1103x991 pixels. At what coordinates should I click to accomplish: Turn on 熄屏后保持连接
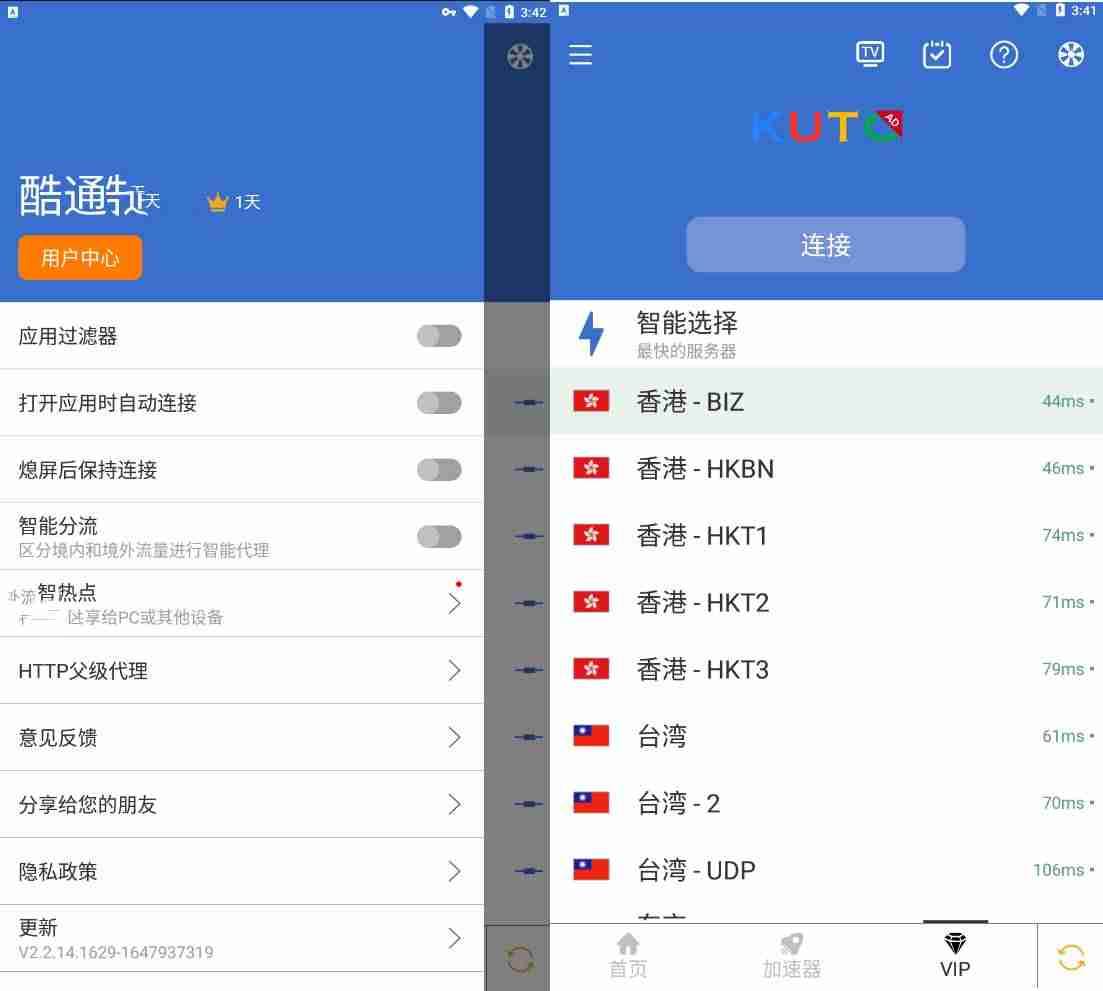[x=439, y=470]
